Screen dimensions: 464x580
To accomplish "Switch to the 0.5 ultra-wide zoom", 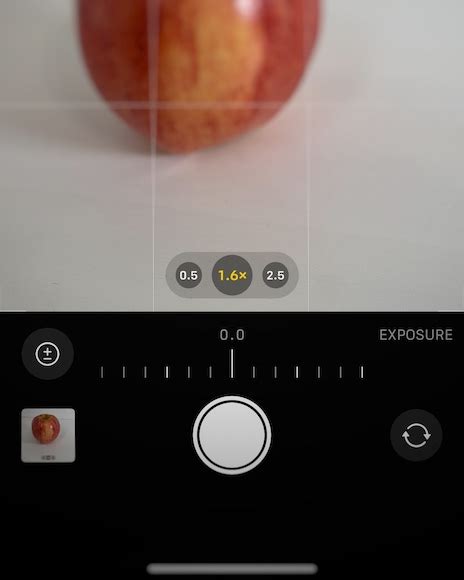I will point(189,275).
